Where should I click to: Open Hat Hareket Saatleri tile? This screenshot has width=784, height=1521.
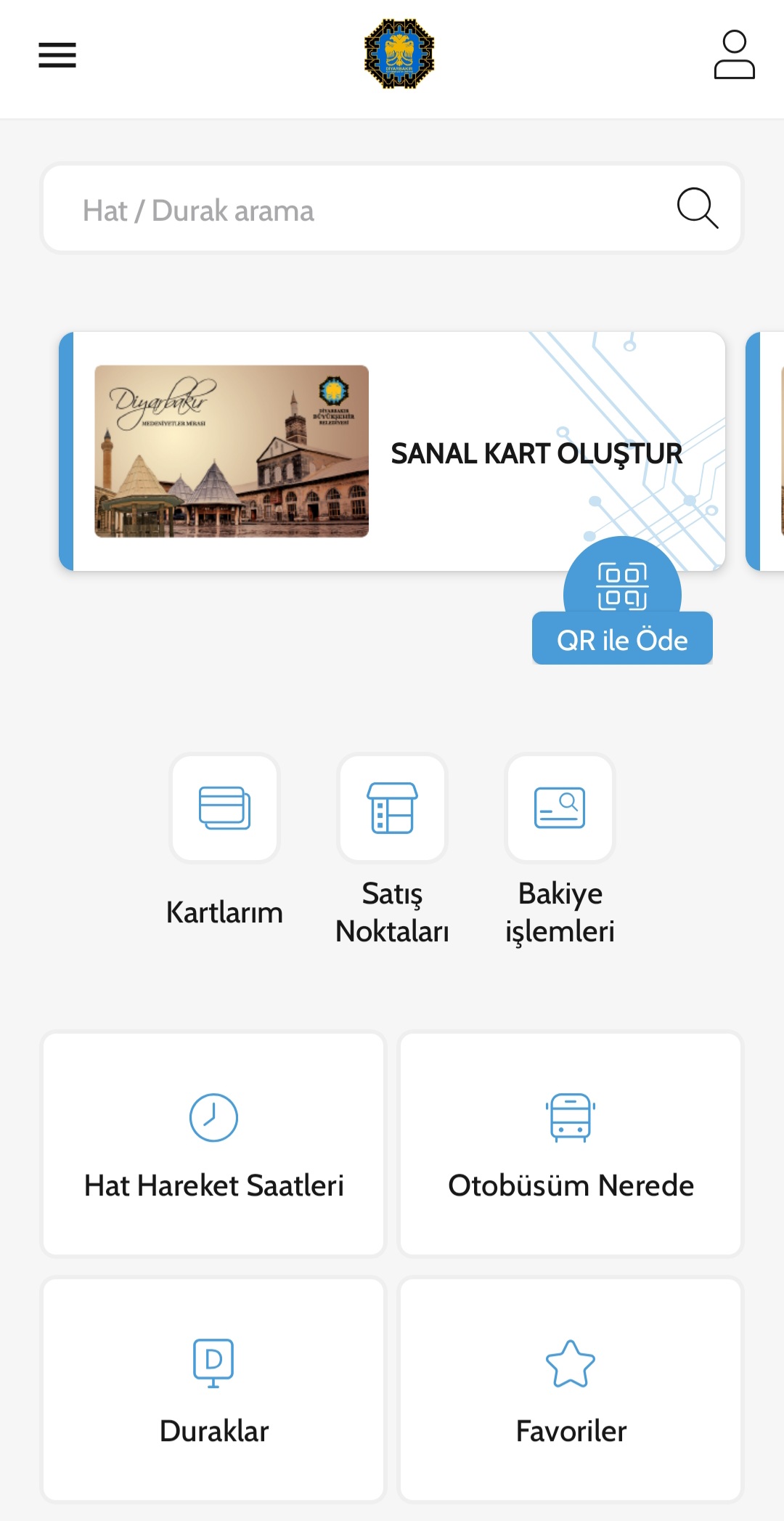(x=213, y=1144)
